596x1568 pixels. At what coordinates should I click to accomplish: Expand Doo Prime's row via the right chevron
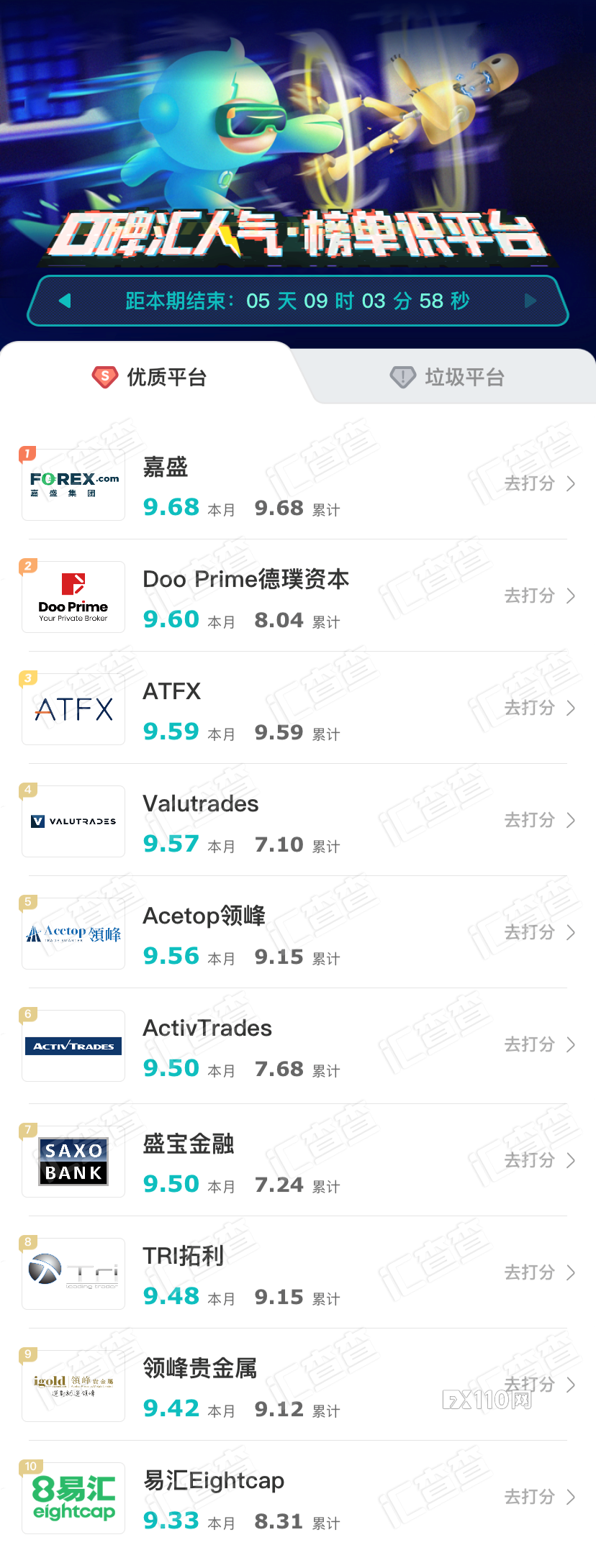coord(571,596)
